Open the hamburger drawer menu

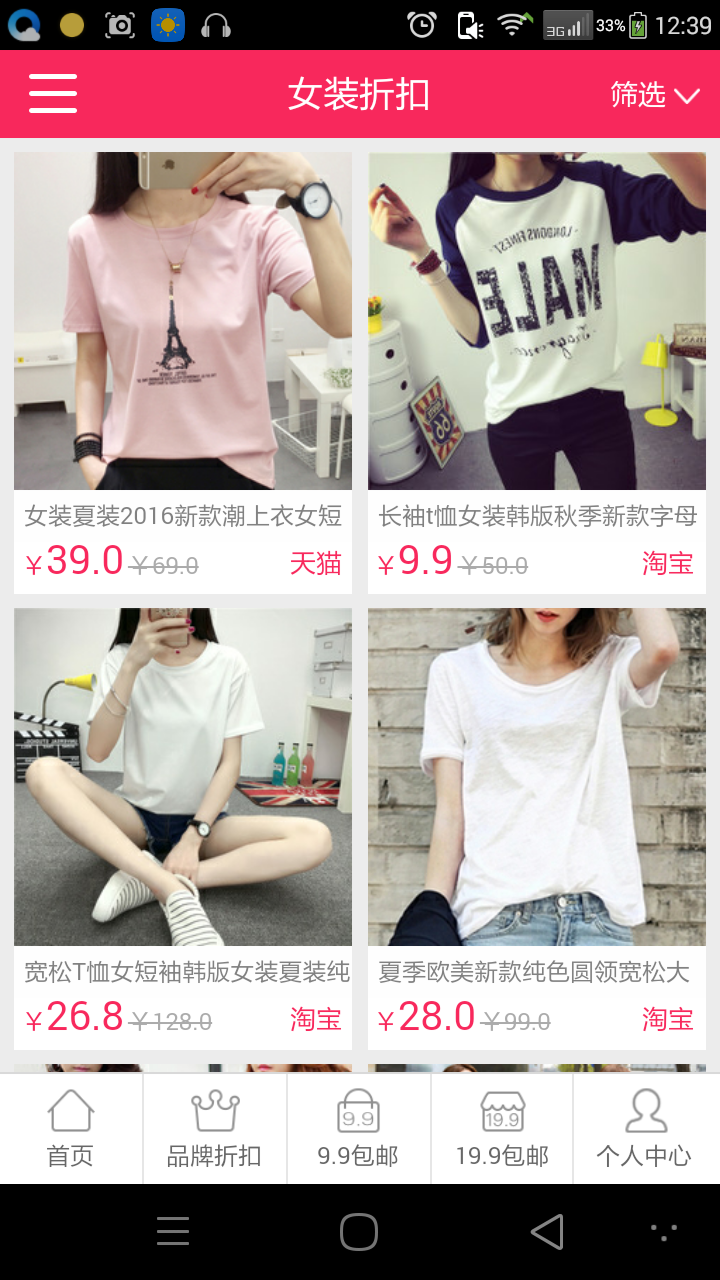click(x=53, y=94)
